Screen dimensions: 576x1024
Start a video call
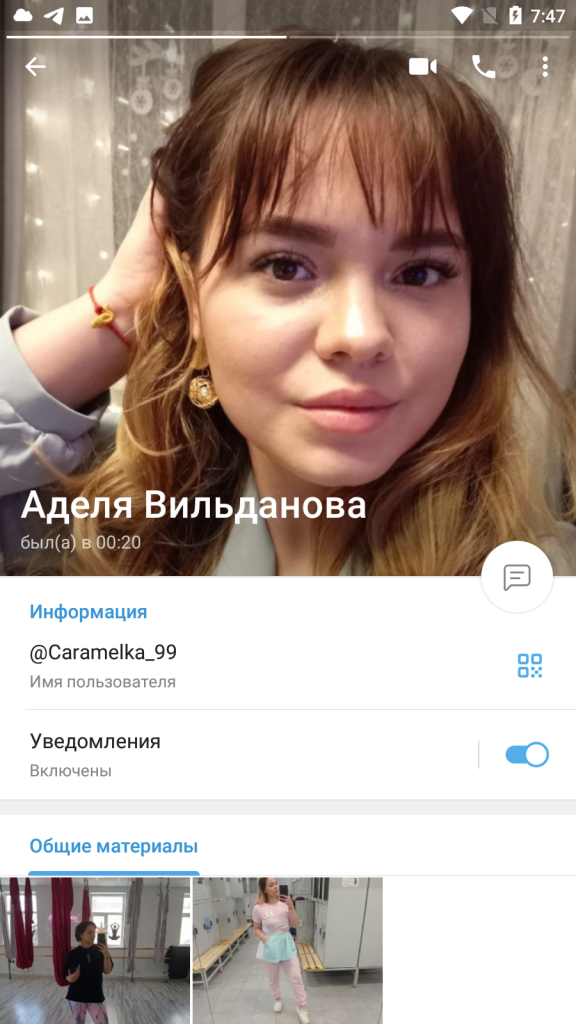(423, 67)
